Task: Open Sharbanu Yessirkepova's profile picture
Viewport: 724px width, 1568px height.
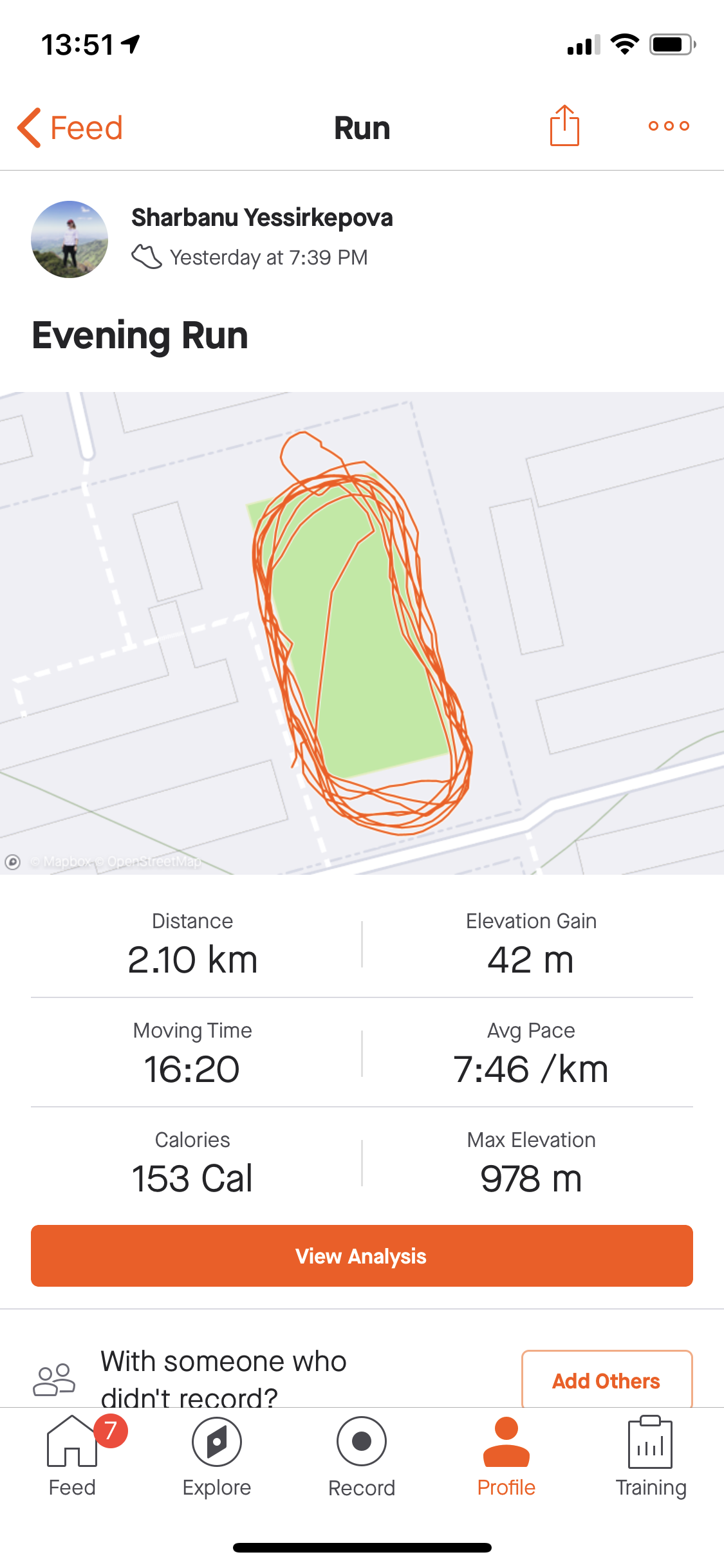Action: coord(70,239)
